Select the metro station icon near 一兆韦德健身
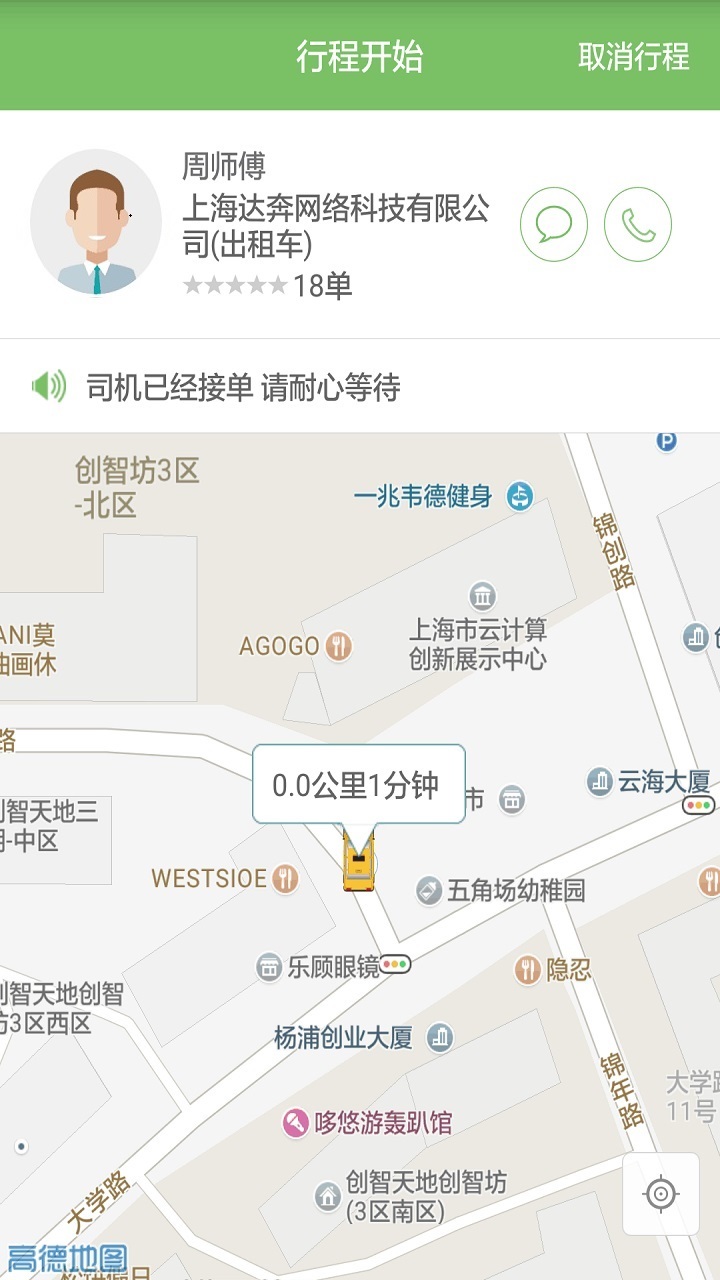The width and height of the screenshot is (720, 1280). (521, 497)
